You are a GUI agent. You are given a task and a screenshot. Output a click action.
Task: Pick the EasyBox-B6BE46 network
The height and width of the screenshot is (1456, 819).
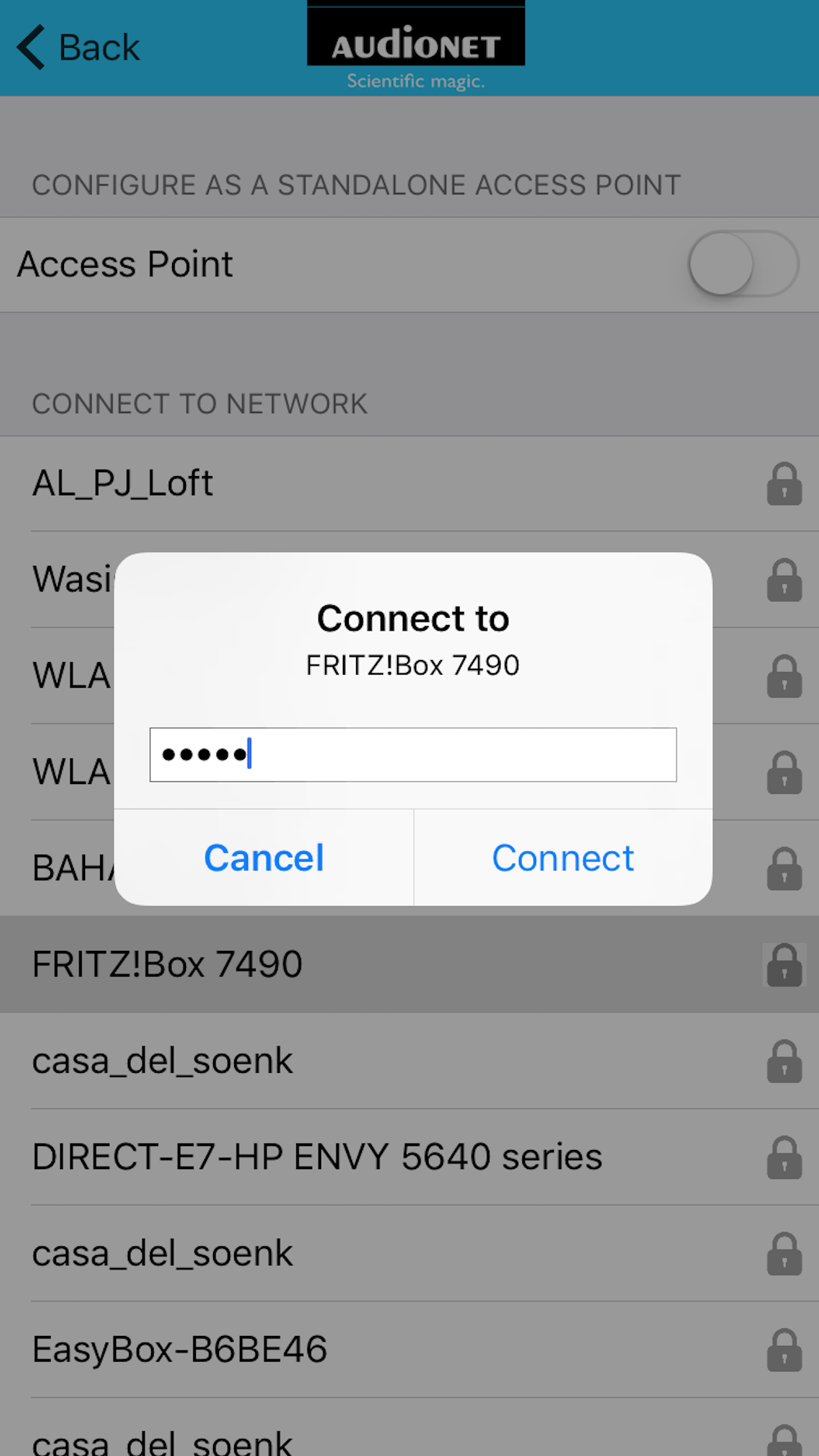click(x=409, y=1349)
